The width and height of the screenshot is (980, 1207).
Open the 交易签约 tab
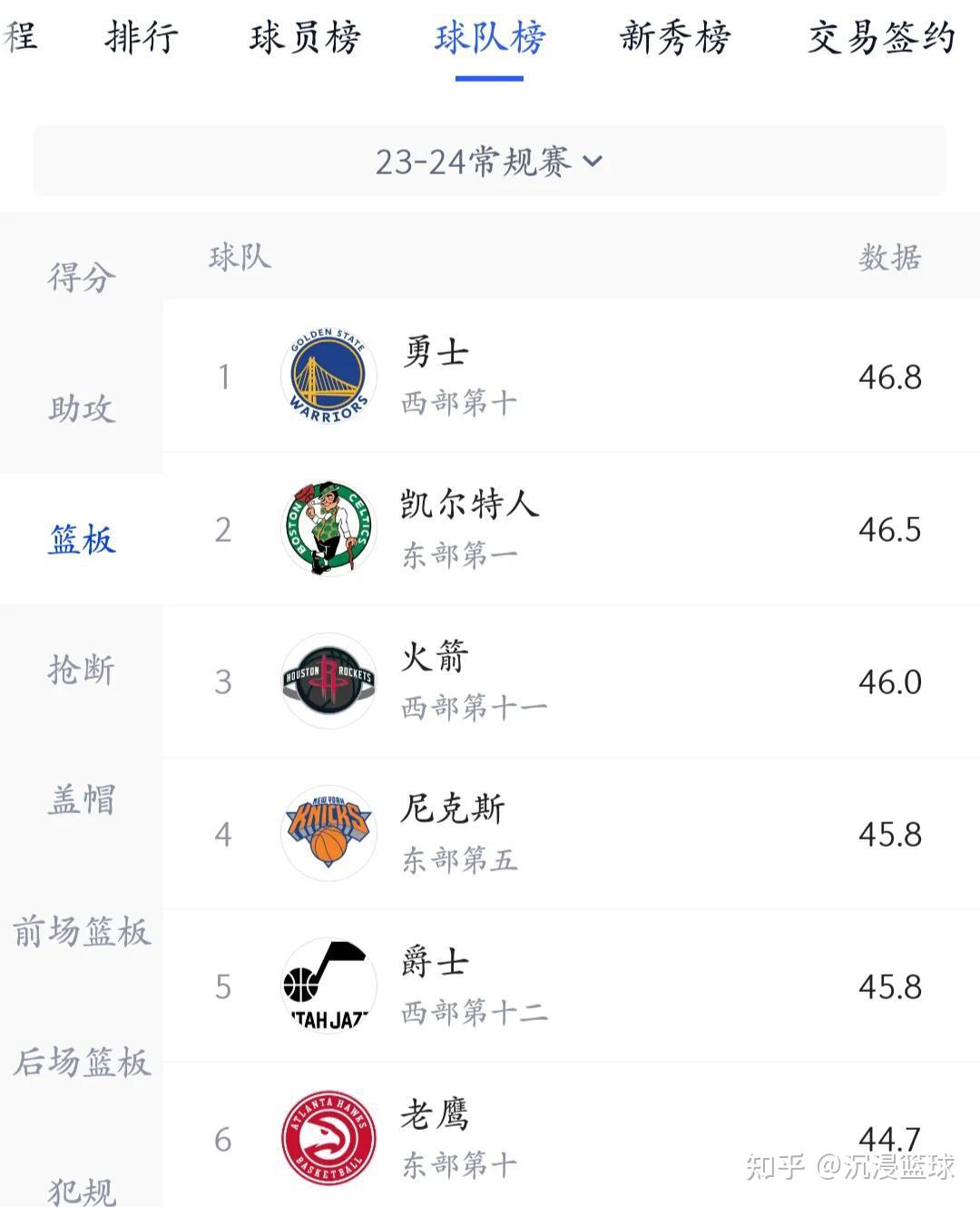tap(881, 38)
